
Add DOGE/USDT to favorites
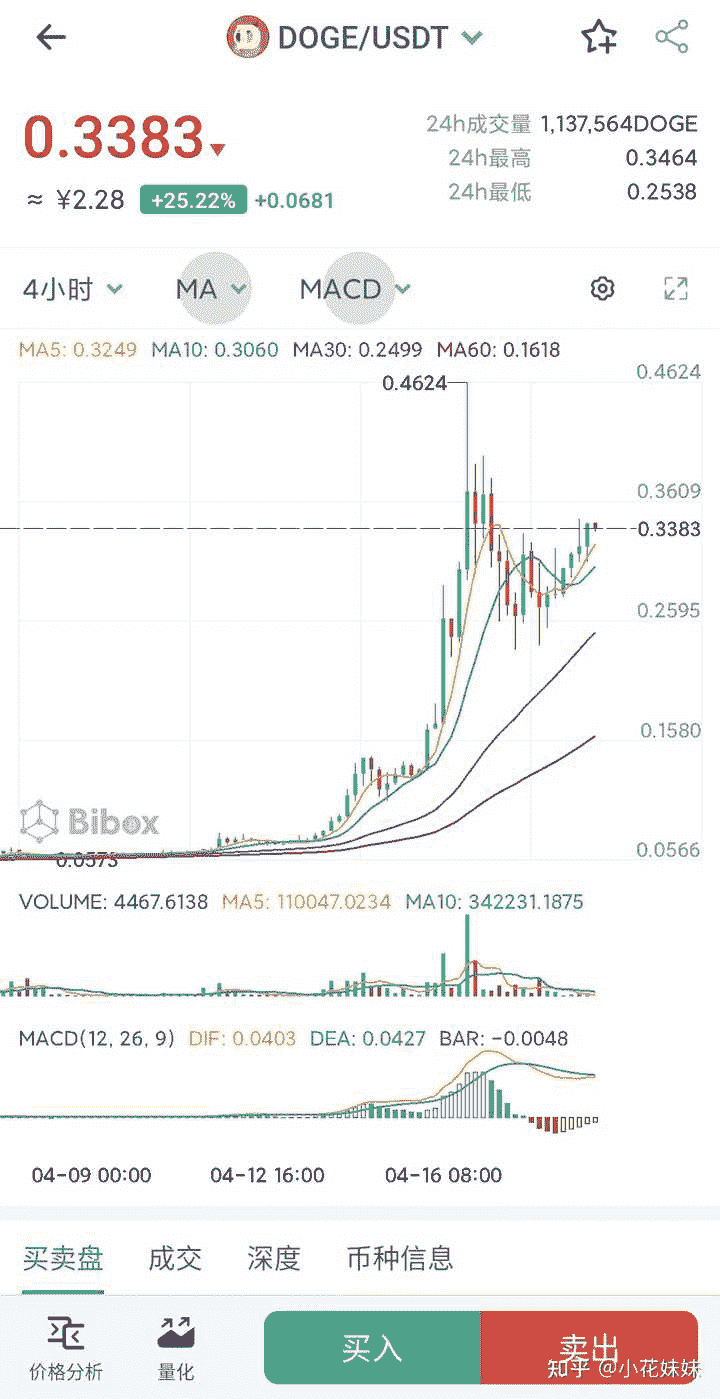(599, 38)
